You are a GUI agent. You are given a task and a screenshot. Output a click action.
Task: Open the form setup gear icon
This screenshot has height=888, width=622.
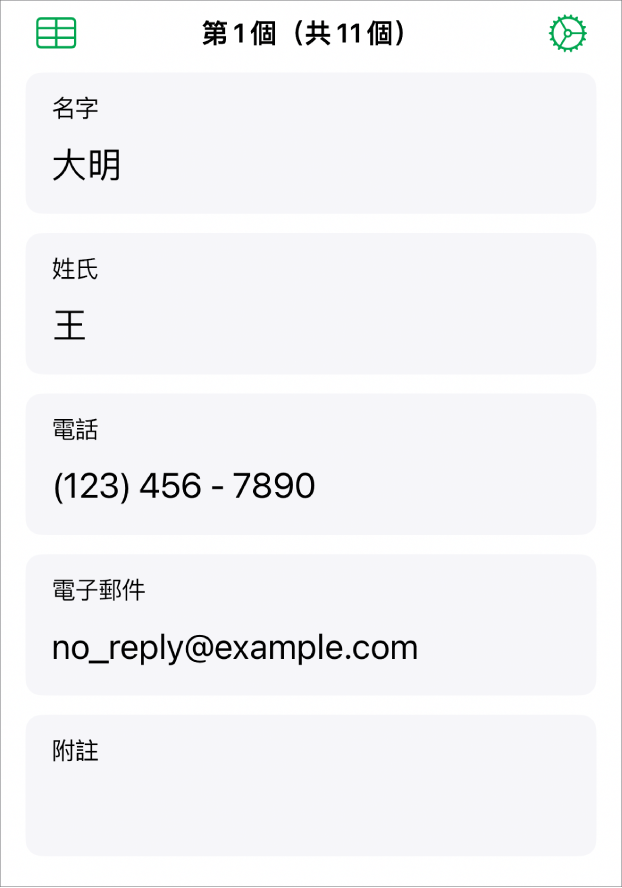click(x=567, y=34)
